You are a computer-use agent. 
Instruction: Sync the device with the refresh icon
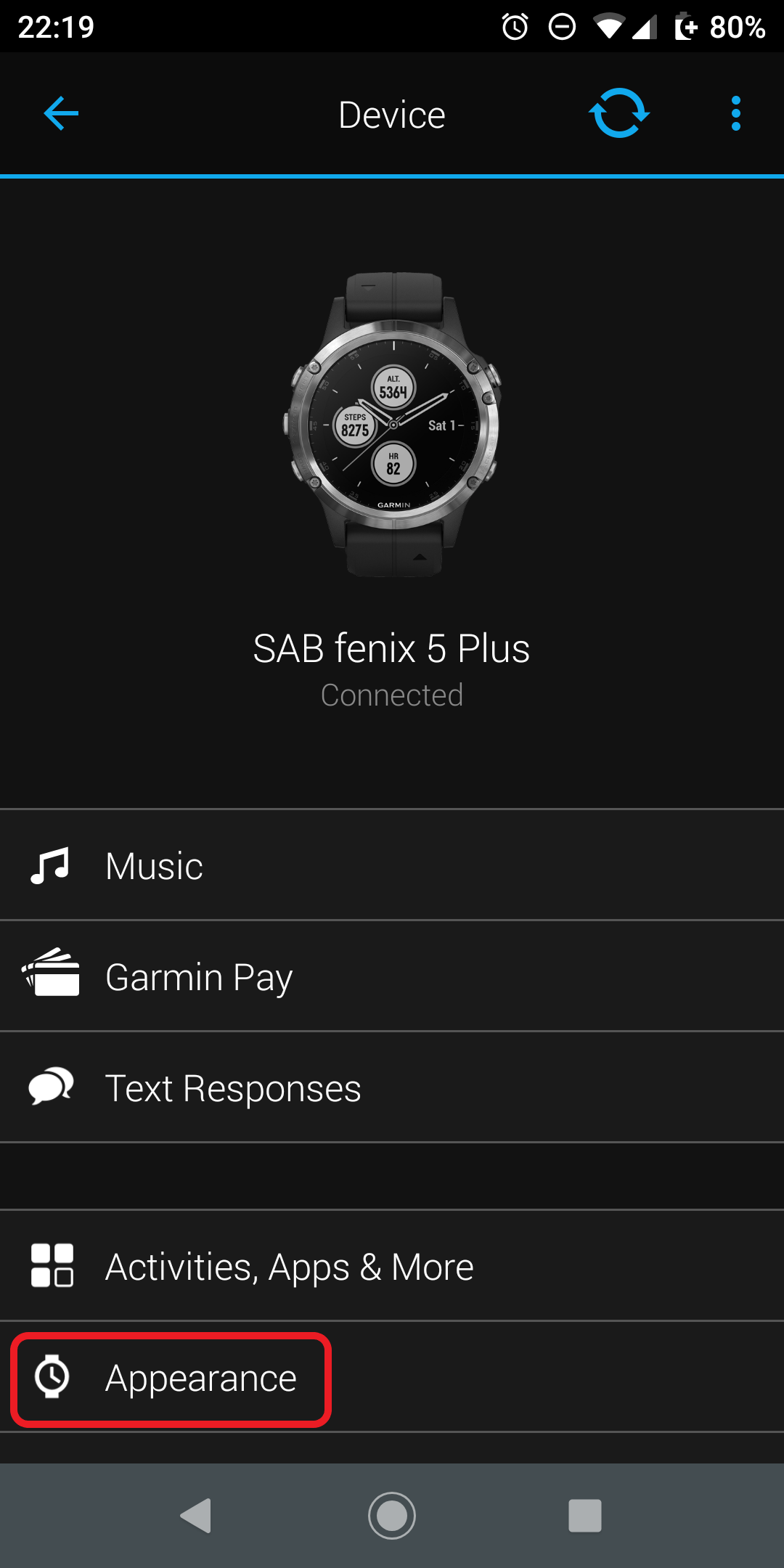(x=618, y=114)
